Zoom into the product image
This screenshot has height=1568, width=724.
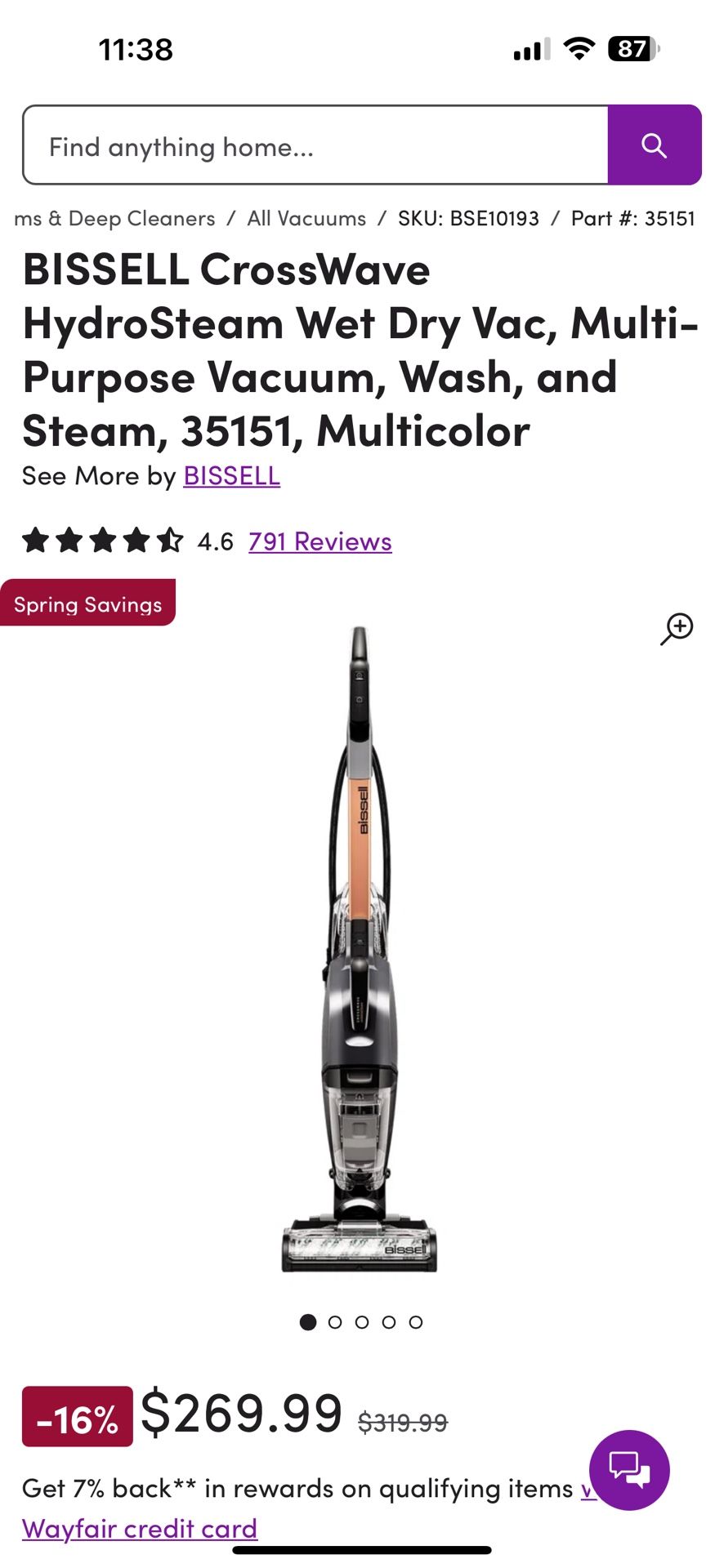677,629
